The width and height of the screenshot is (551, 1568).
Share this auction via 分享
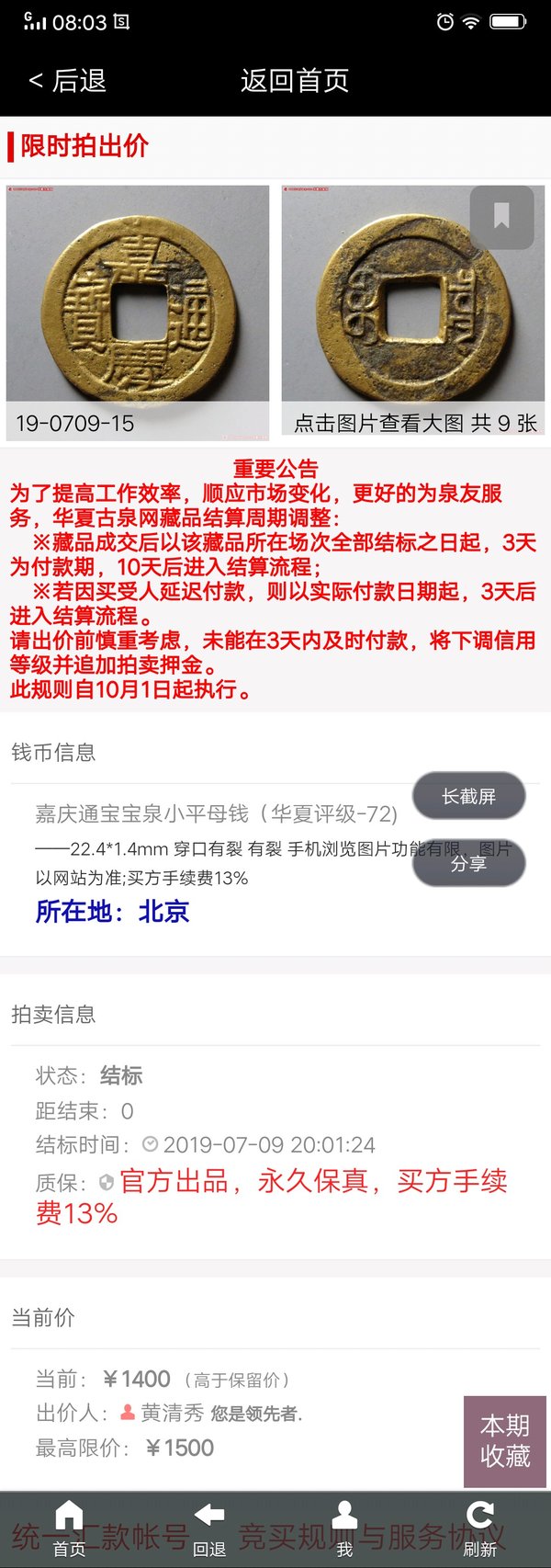tap(468, 864)
